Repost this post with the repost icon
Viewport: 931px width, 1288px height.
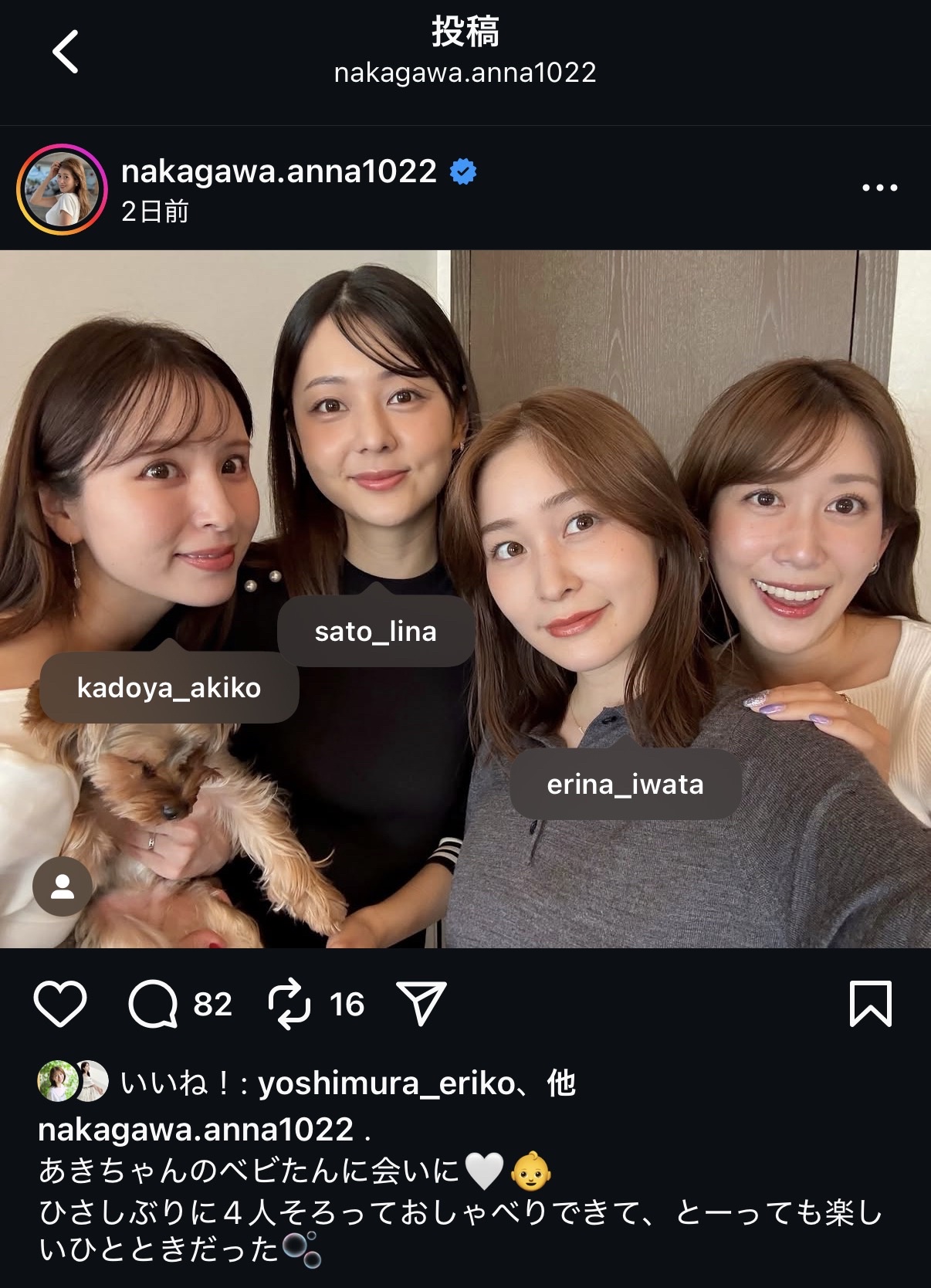pyautogui.click(x=289, y=1004)
